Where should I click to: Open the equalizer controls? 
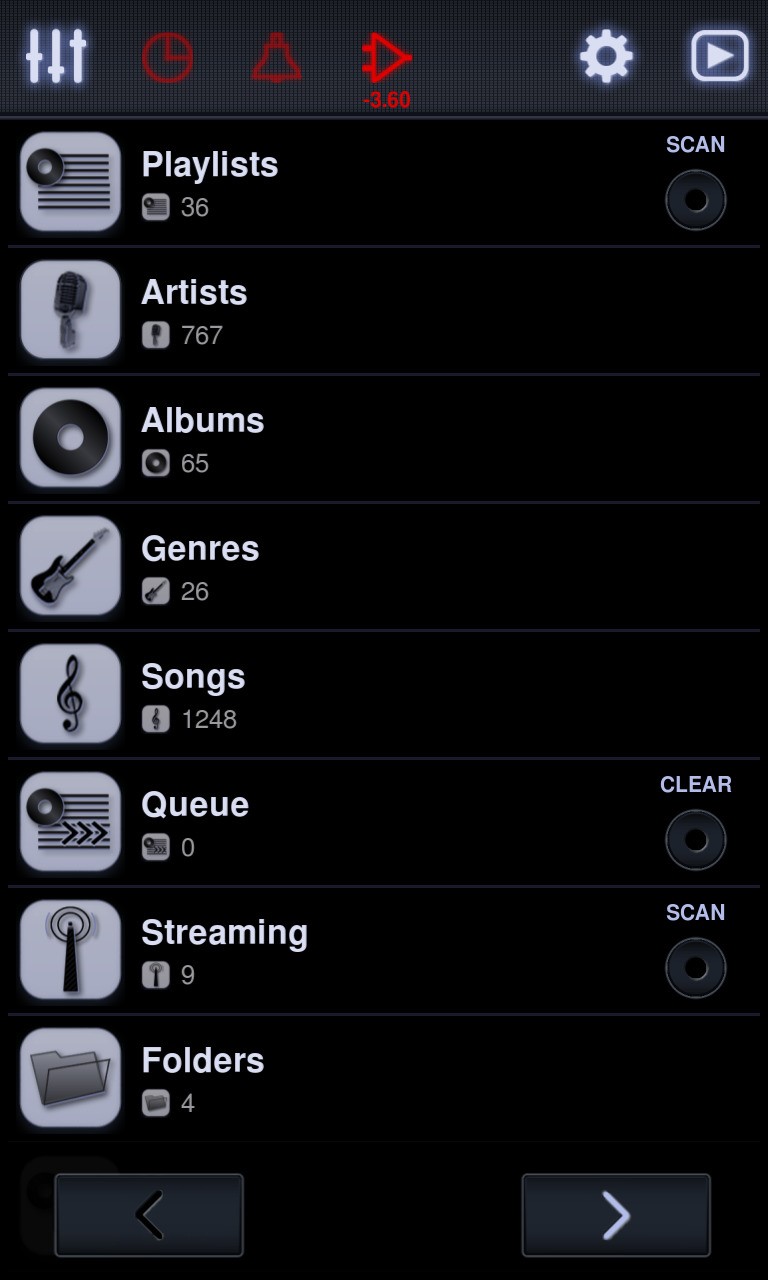57,57
